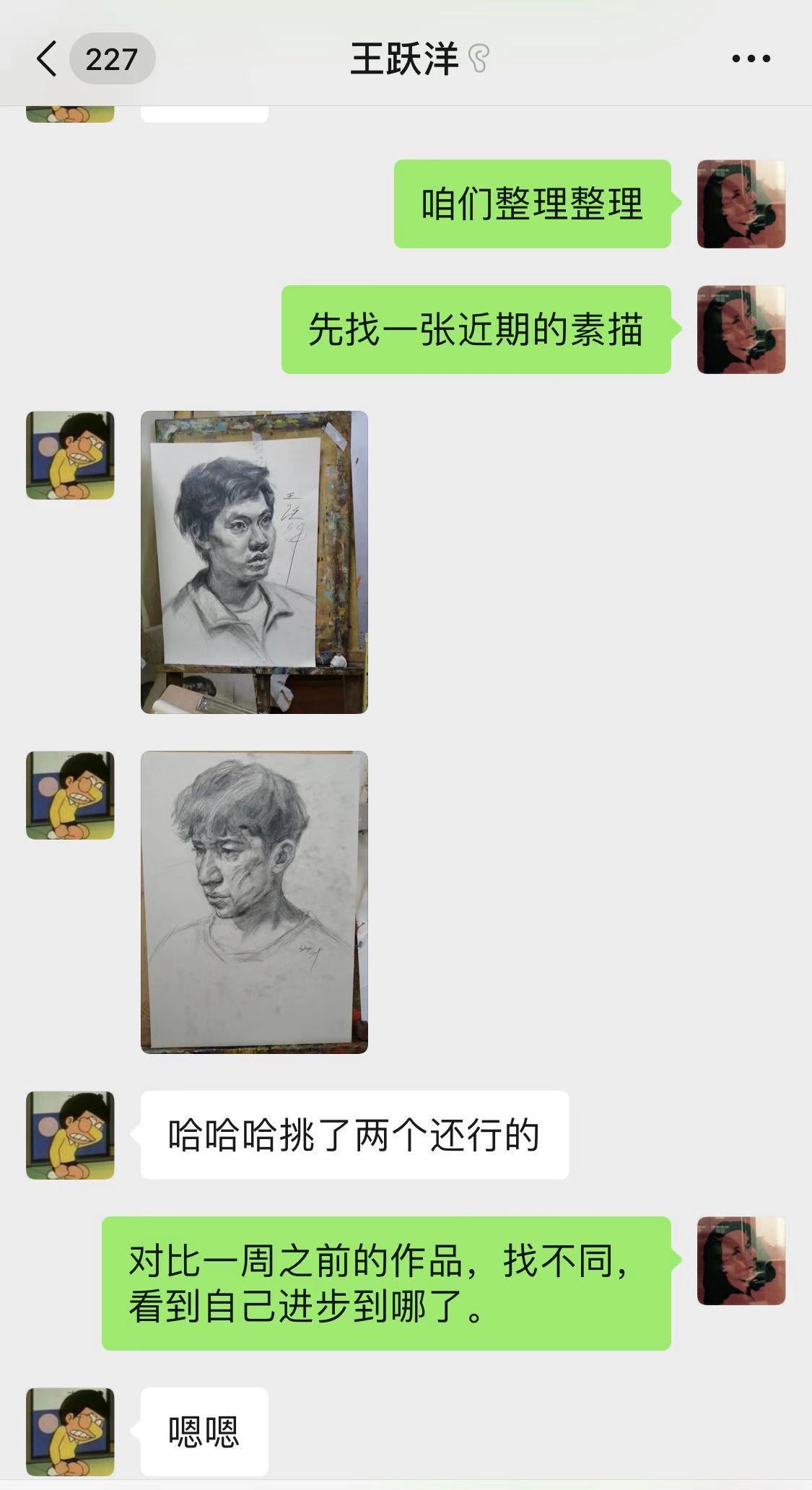Open the three-dot chat options menu
The image size is (812, 1490).
click(x=751, y=59)
